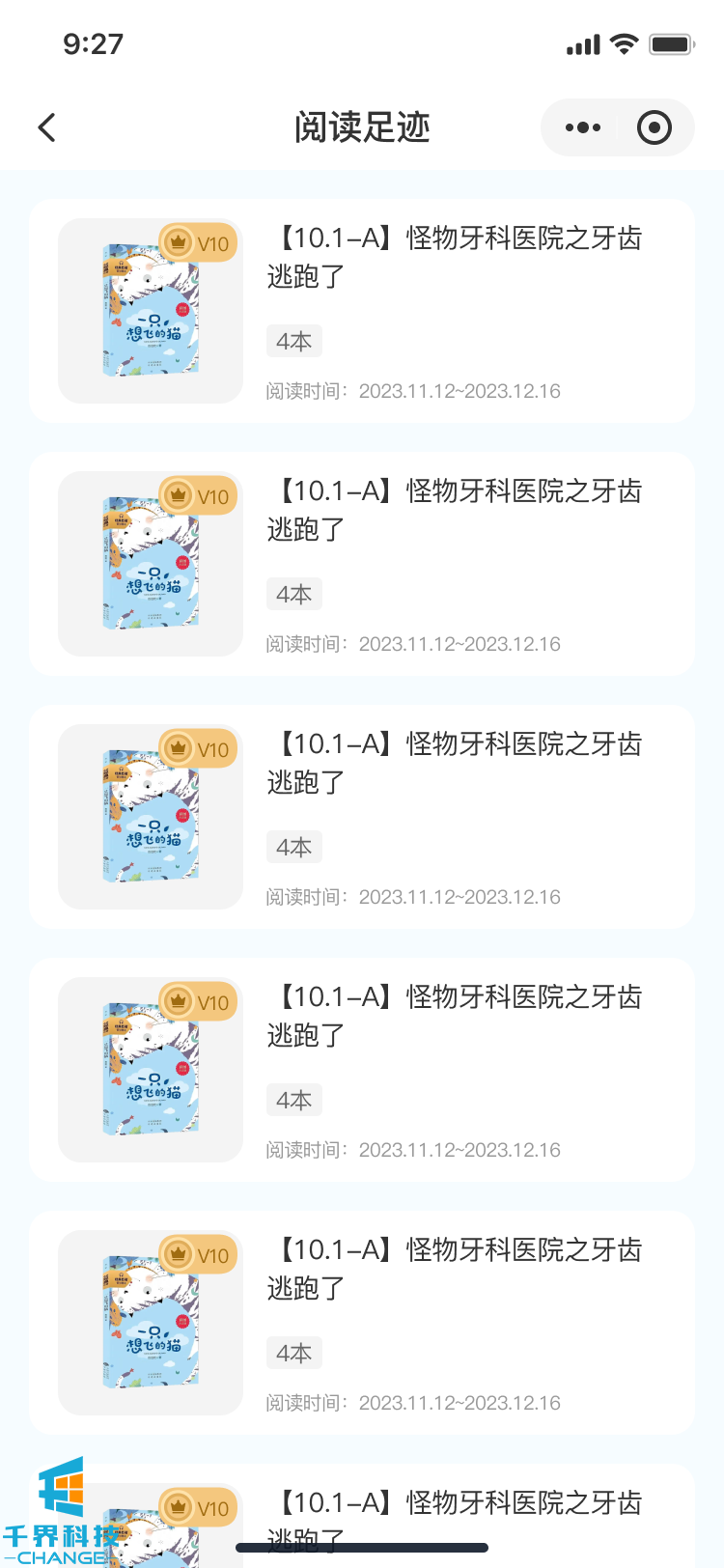Image resolution: width=724 pixels, height=1568 pixels.
Task: Close the mini-program with the circle icon
Action: point(654,127)
